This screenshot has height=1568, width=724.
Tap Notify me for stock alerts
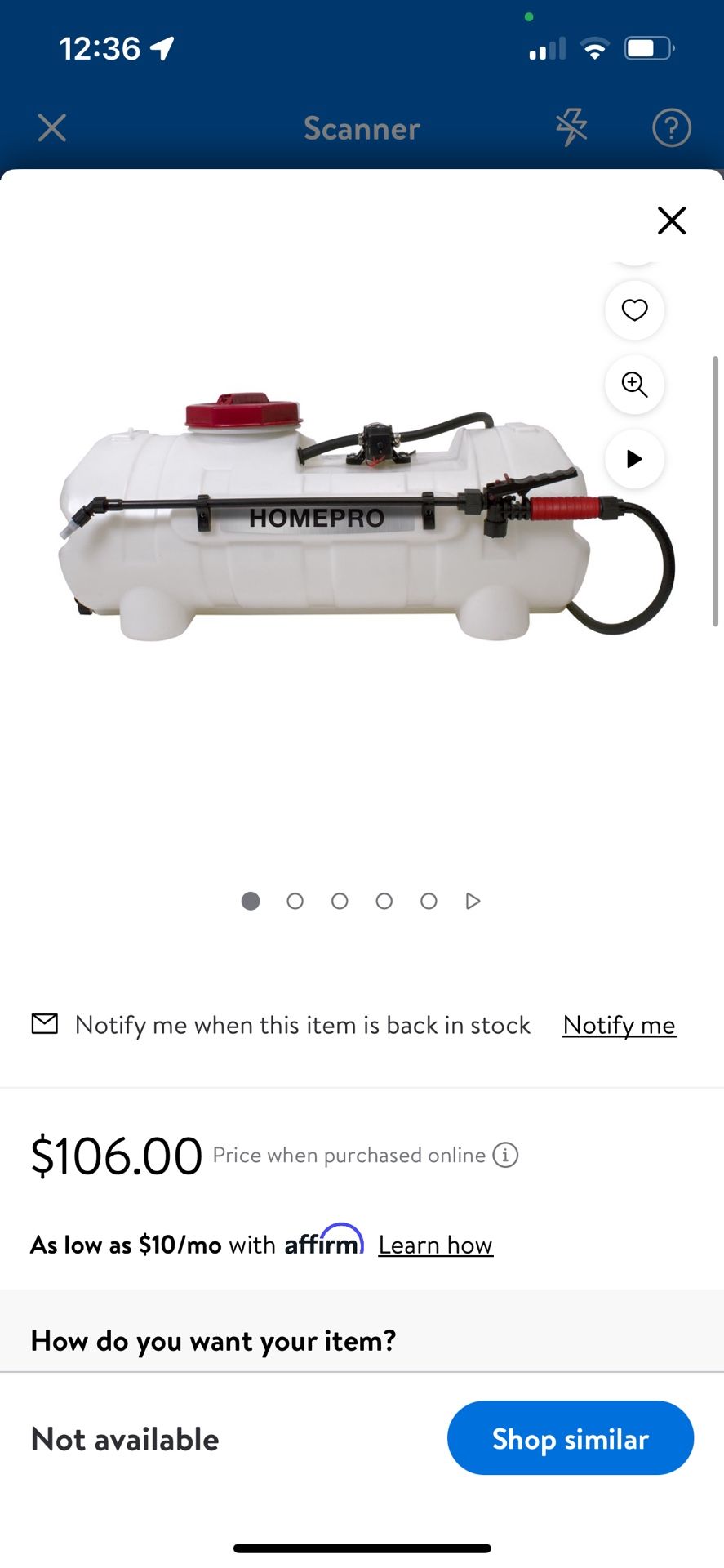click(x=619, y=1025)
